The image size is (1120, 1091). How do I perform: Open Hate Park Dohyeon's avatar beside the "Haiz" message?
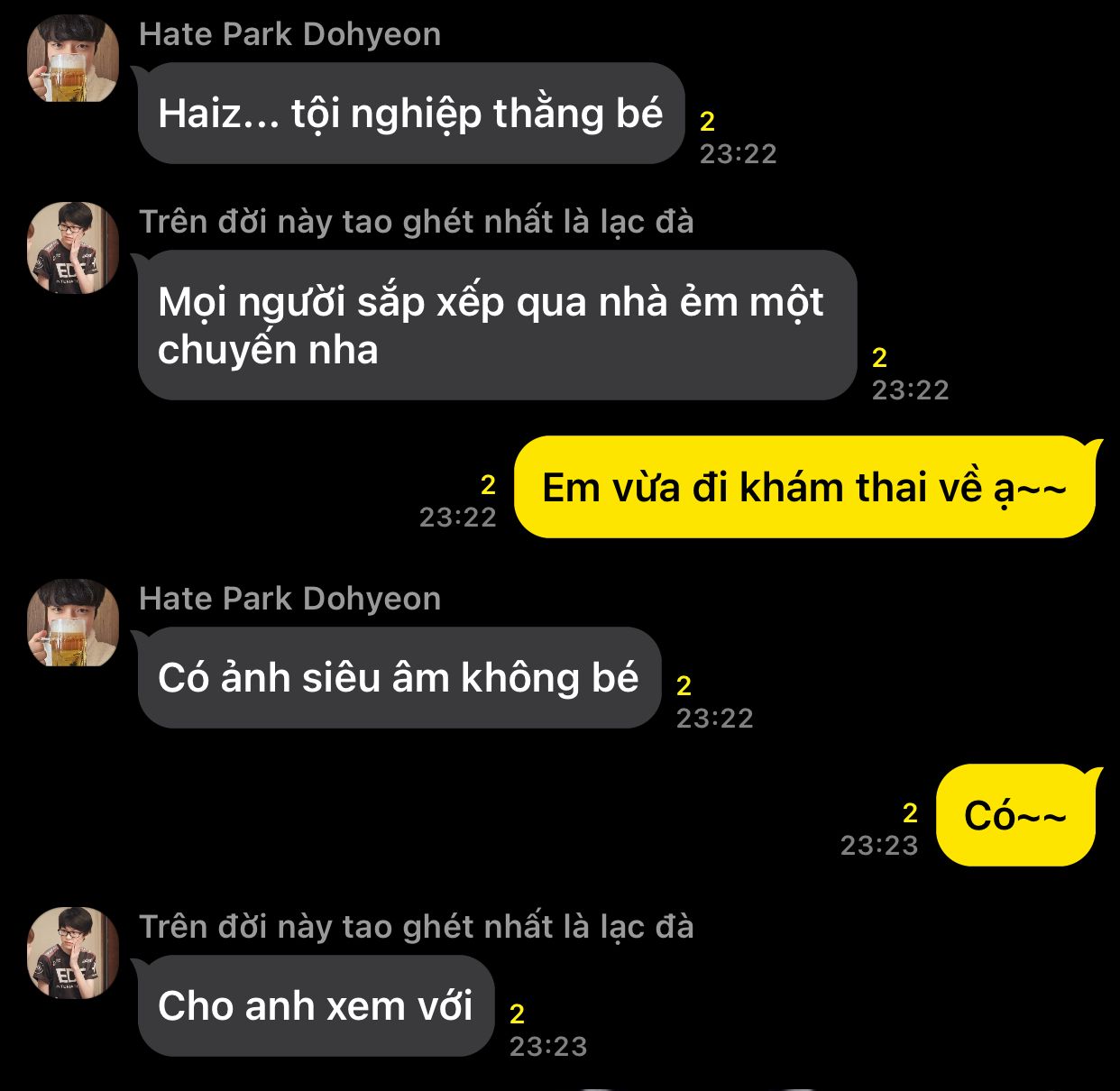point(72,59)
